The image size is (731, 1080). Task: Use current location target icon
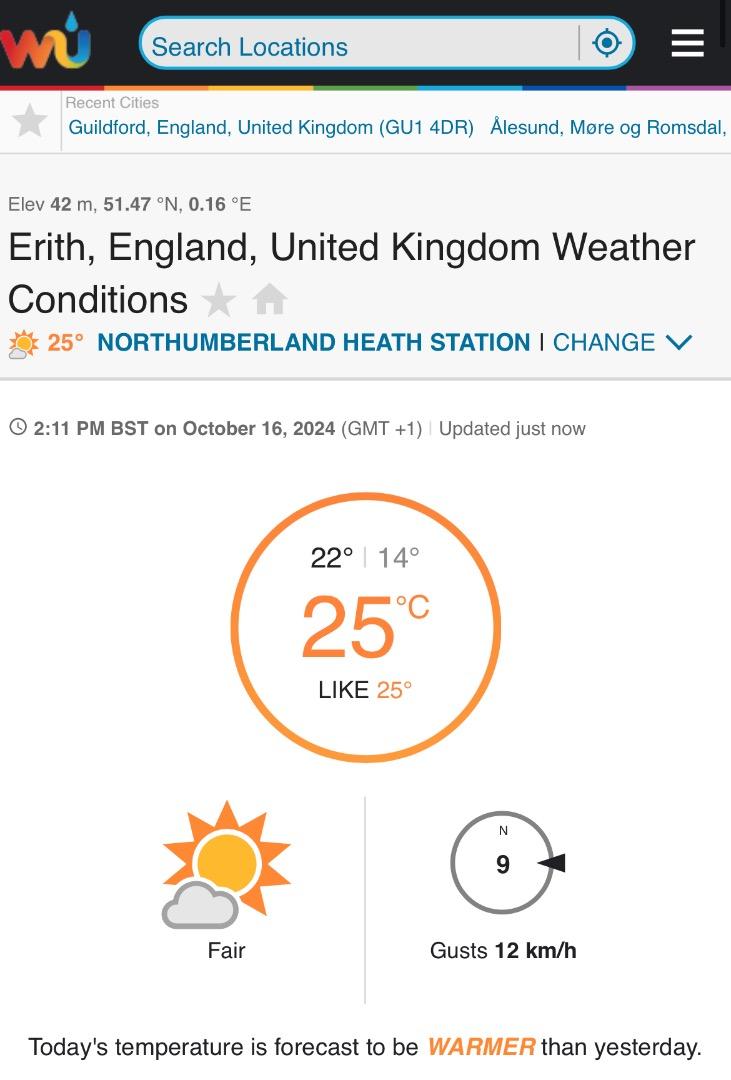607,44
